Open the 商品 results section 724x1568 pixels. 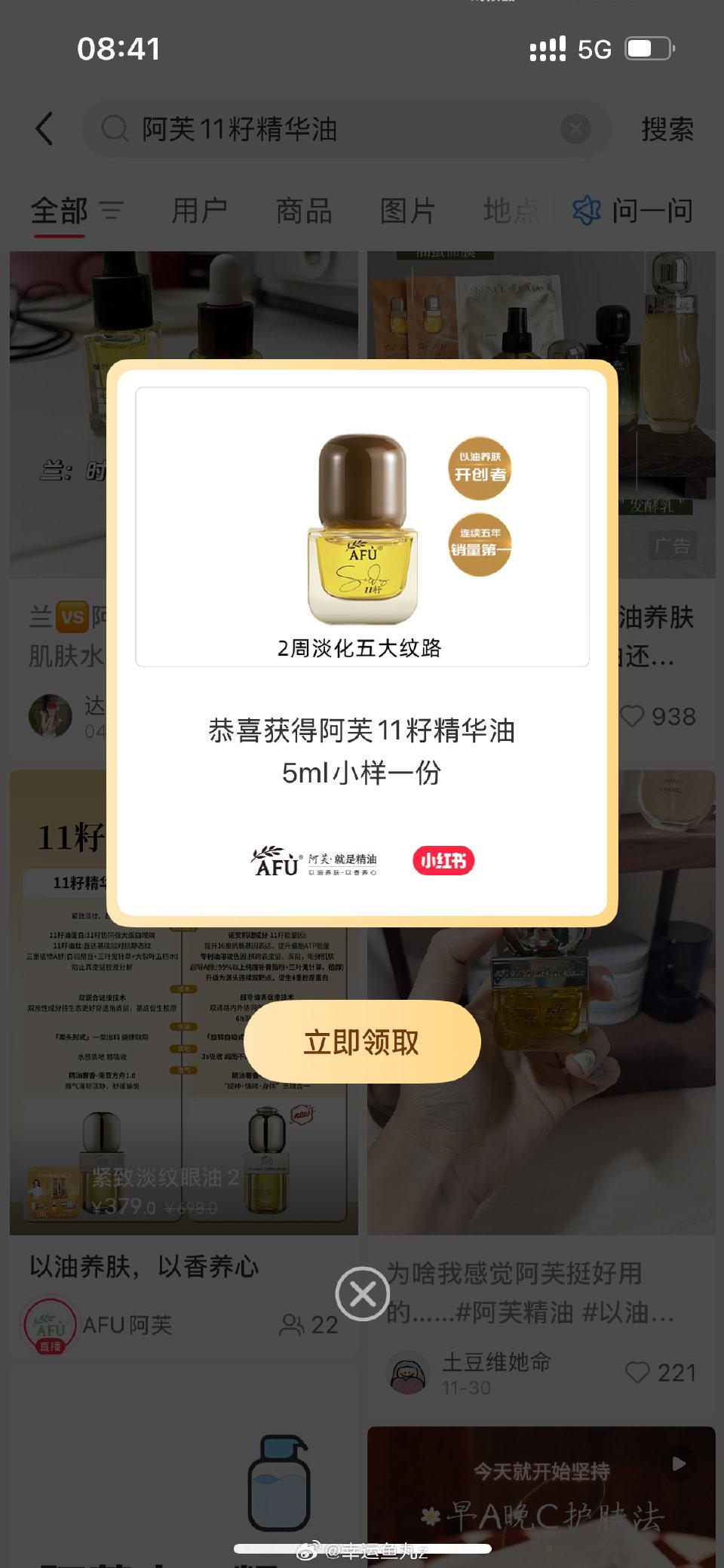click(304, 212)
